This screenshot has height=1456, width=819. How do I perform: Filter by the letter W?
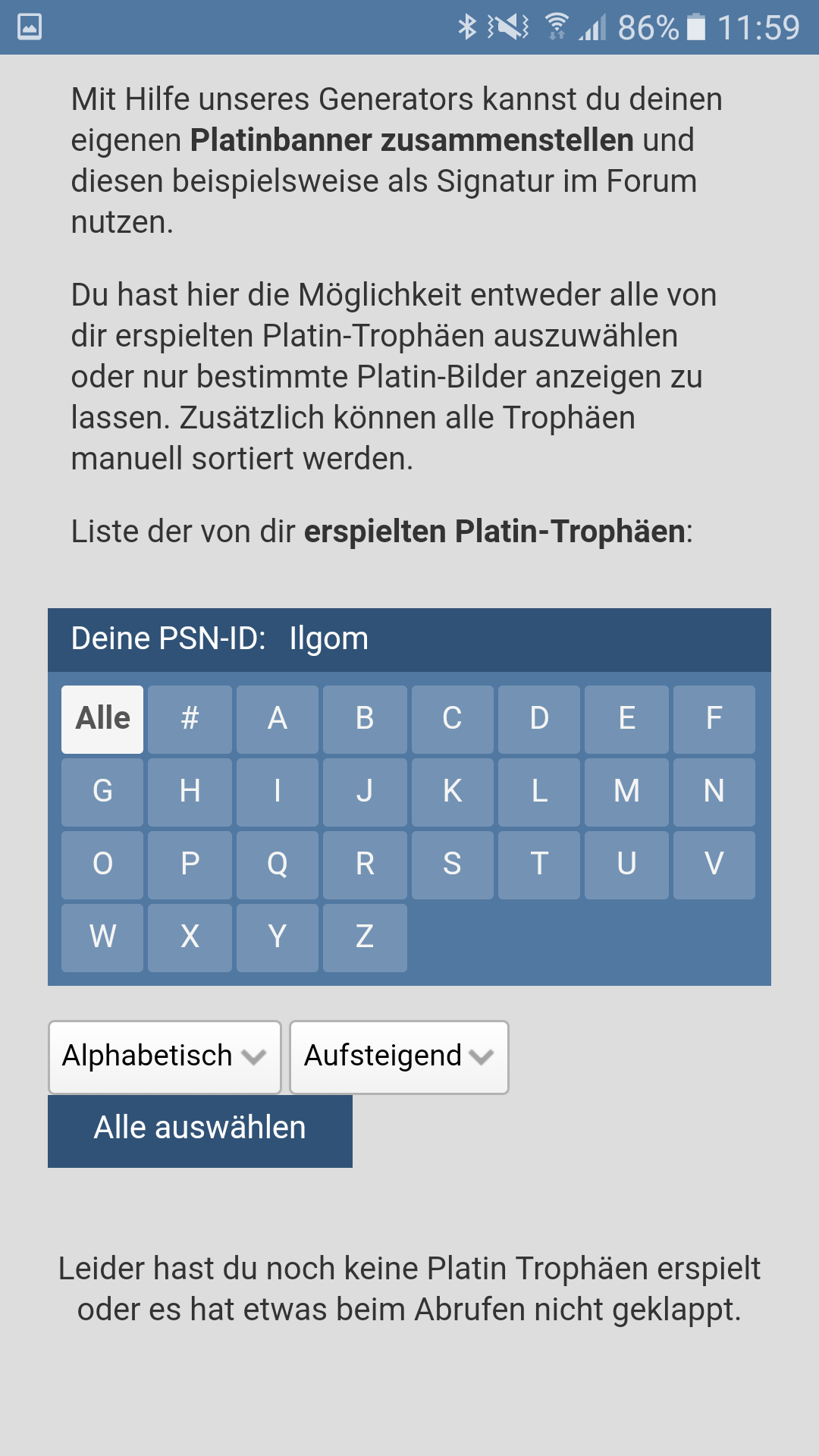point(102,937)
